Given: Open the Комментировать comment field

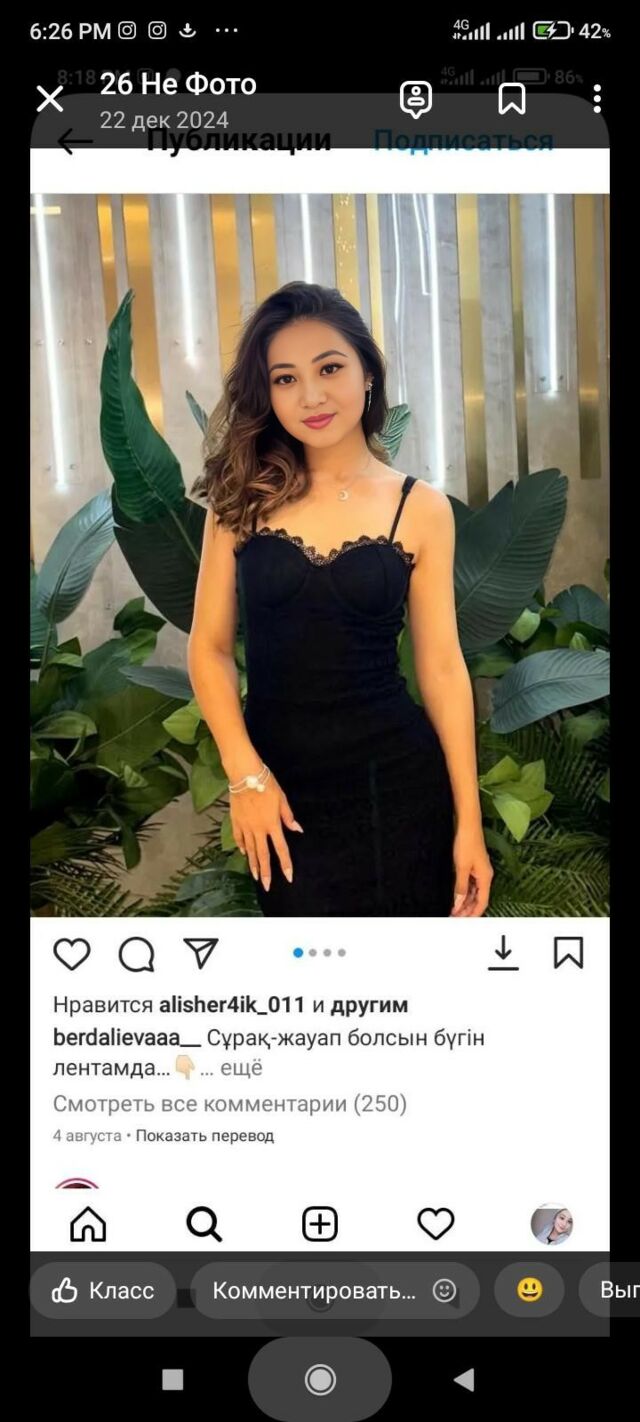Looking at the screenshot, I should pyautogui.click(x=314, y=1290).
